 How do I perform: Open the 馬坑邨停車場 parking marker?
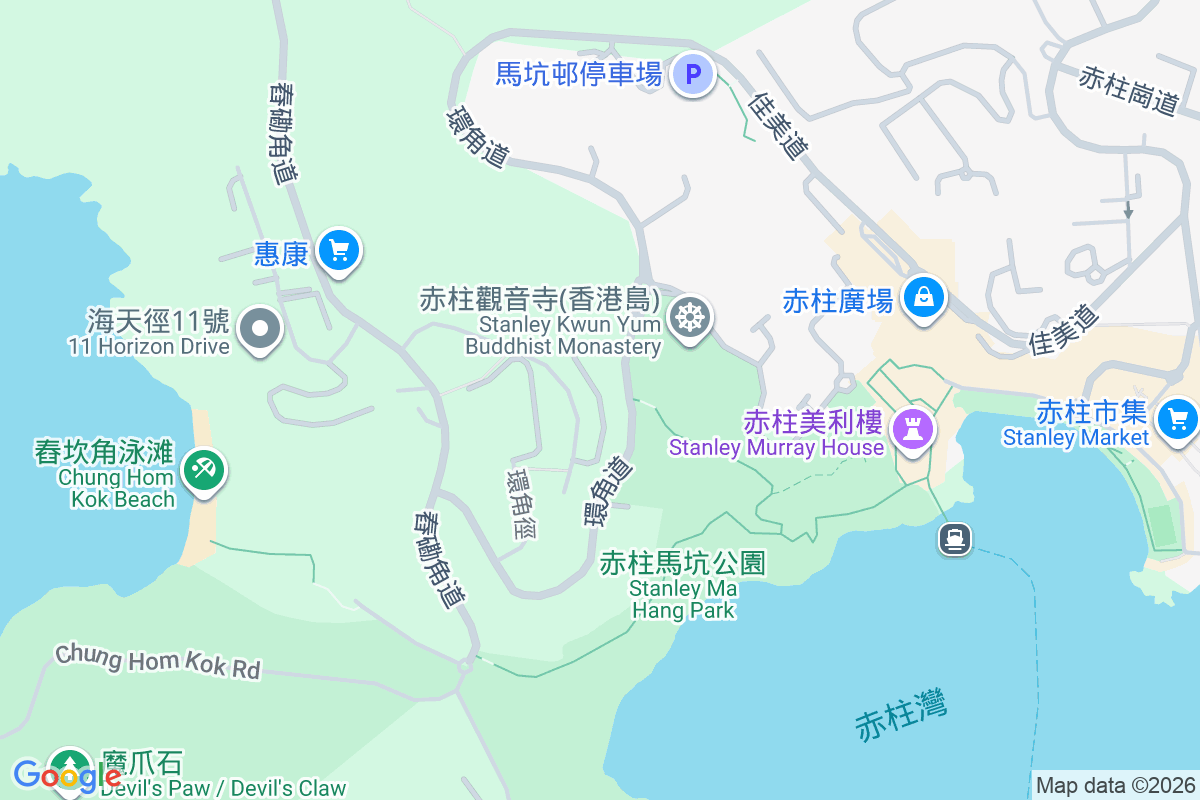click(x=692, y=73)
